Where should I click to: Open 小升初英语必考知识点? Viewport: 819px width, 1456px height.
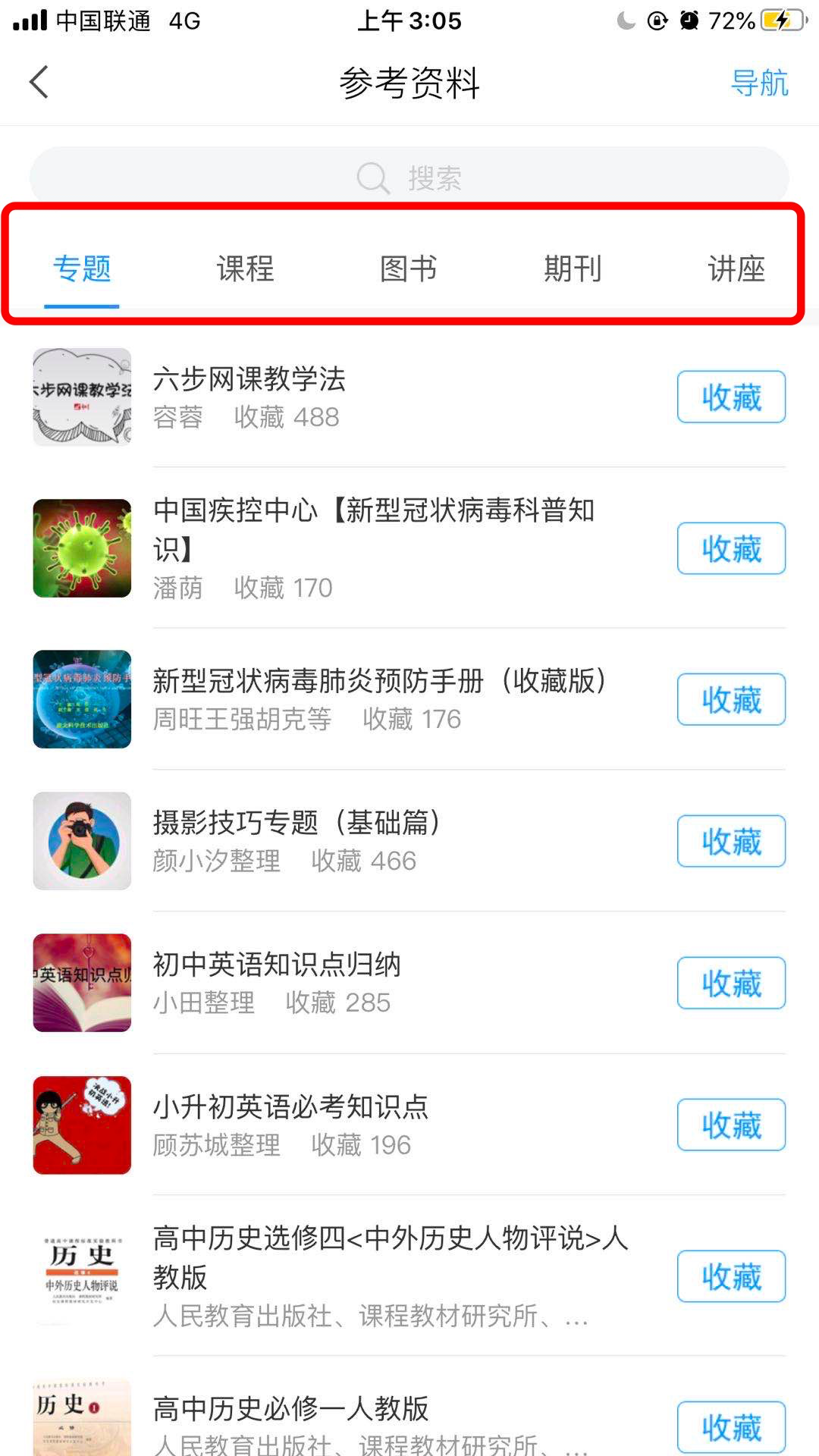(290, 1107)
